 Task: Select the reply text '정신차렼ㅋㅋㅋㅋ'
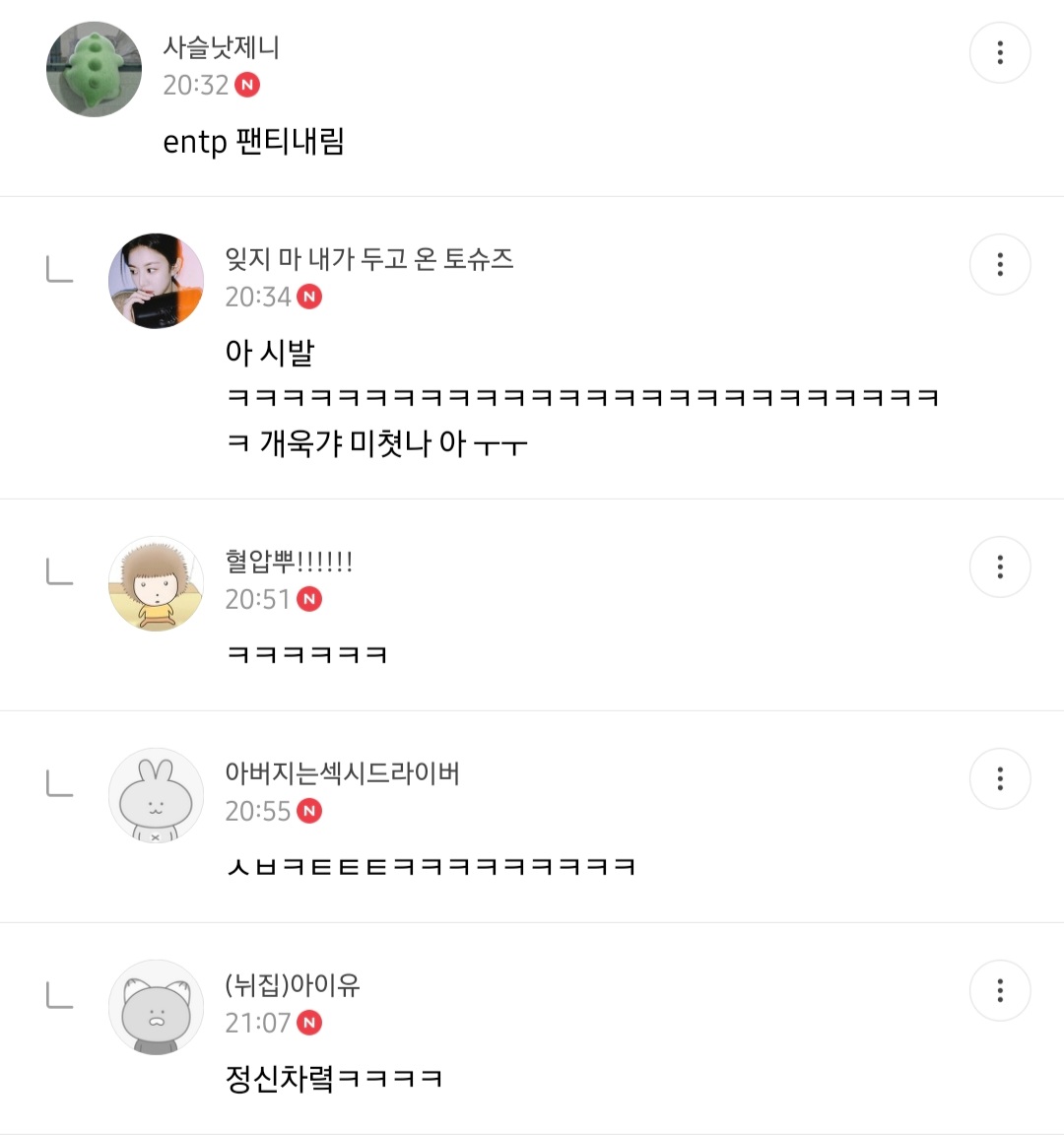332,1078
